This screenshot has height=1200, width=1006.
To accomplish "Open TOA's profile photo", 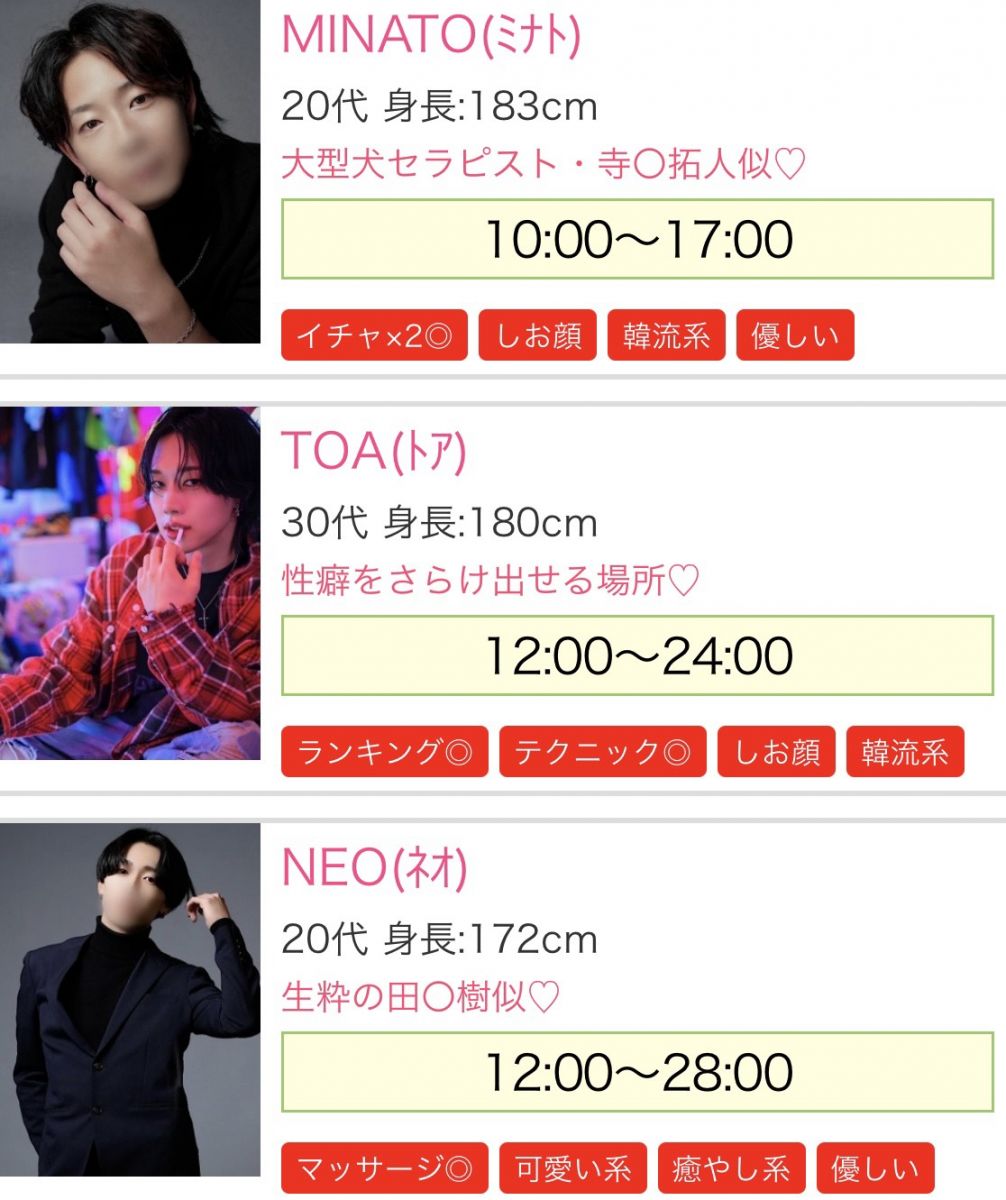I will 130,583.
